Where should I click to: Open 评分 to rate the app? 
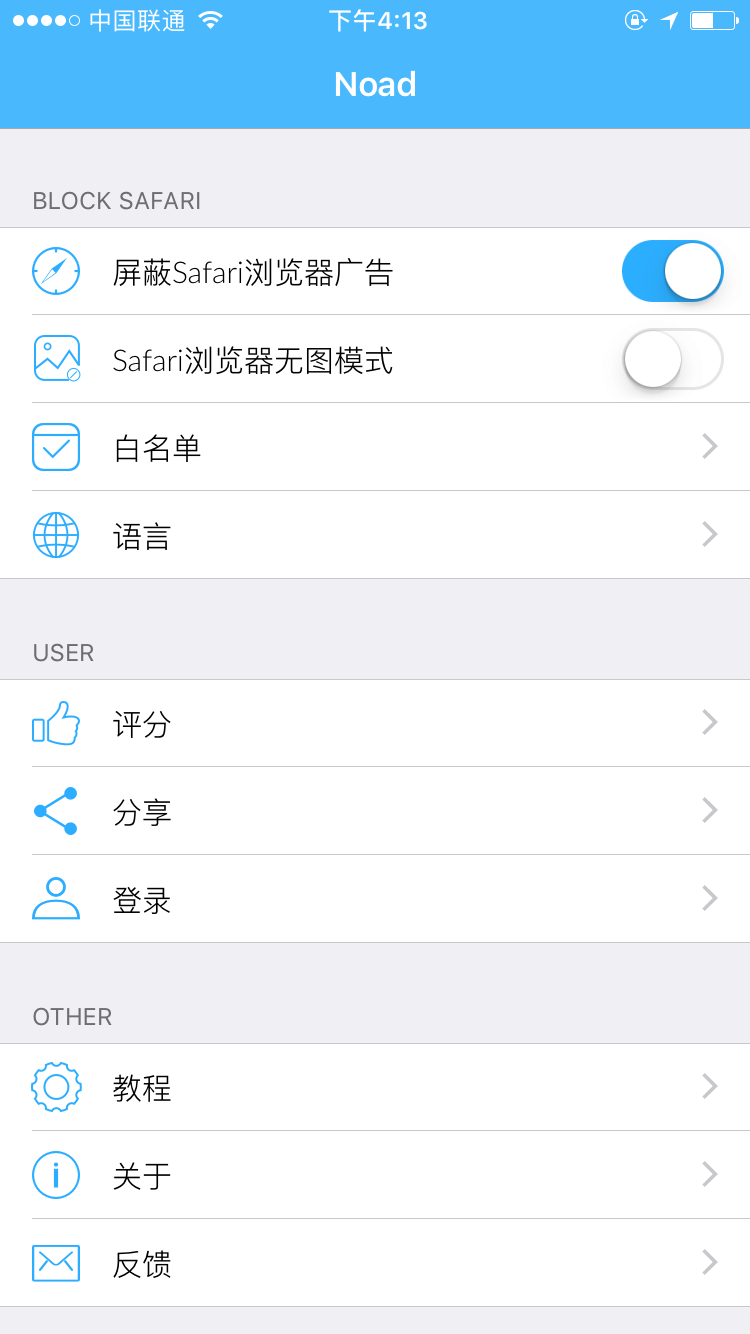click(x=375, y=723)
